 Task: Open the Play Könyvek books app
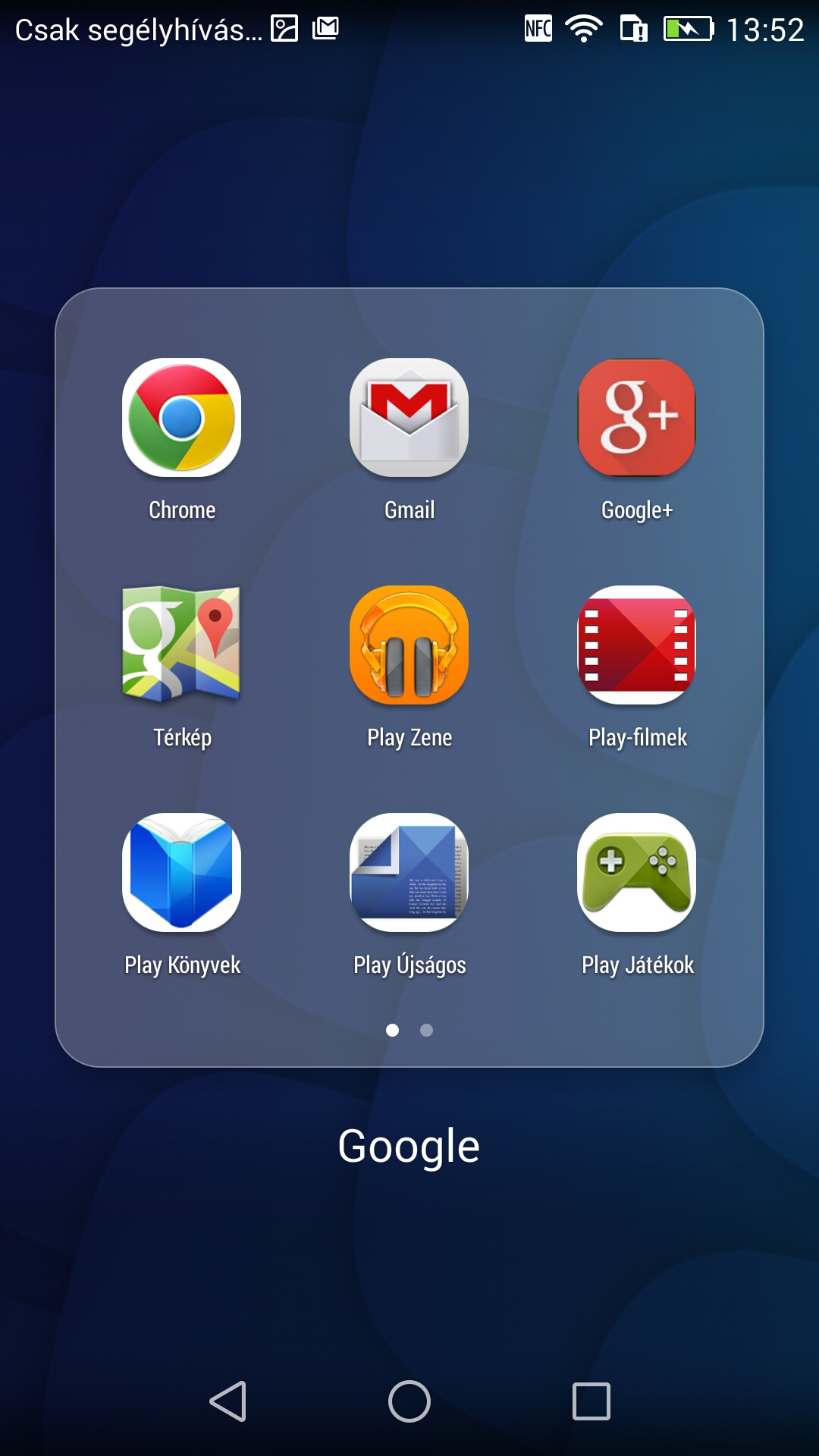pyautogui.click(x=182, y=873)
